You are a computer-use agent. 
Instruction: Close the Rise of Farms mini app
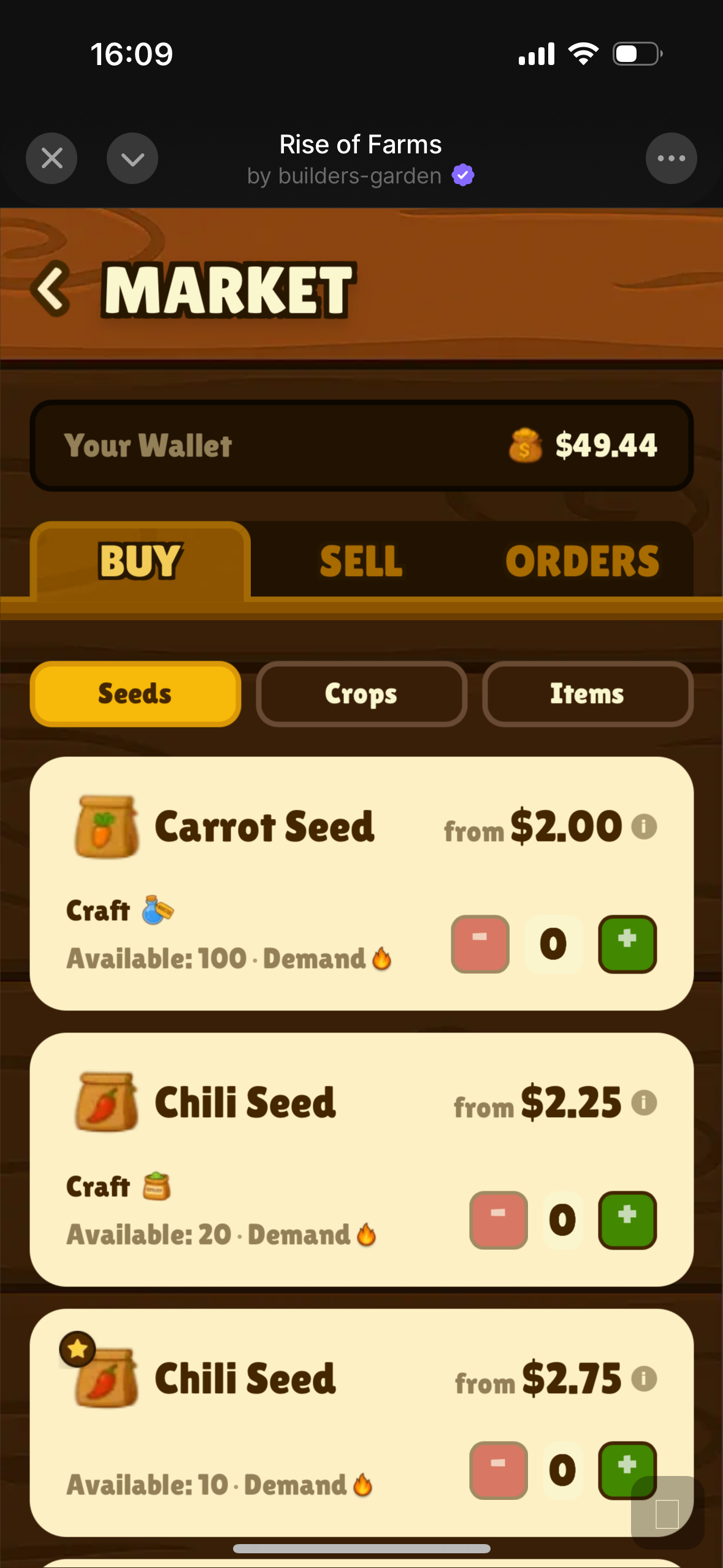52,158
